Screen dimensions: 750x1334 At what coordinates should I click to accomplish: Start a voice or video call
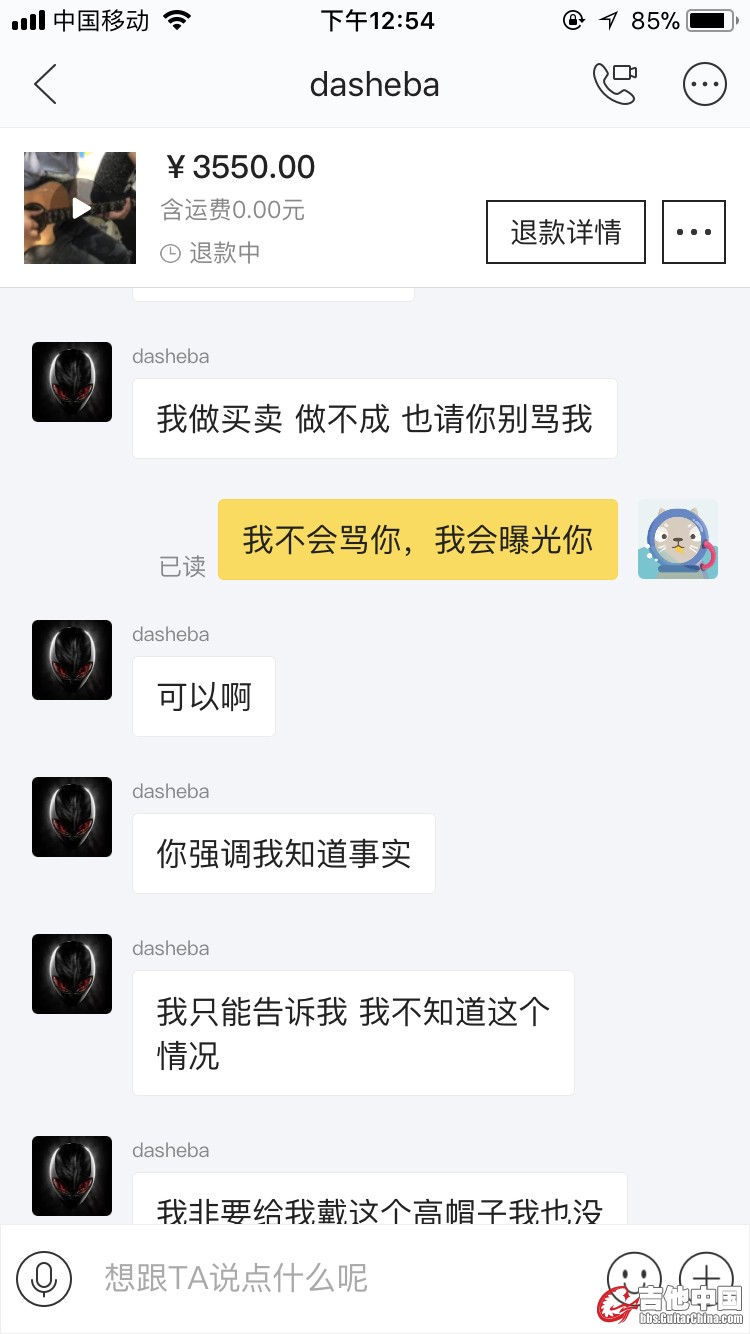[x=615, y=85]
